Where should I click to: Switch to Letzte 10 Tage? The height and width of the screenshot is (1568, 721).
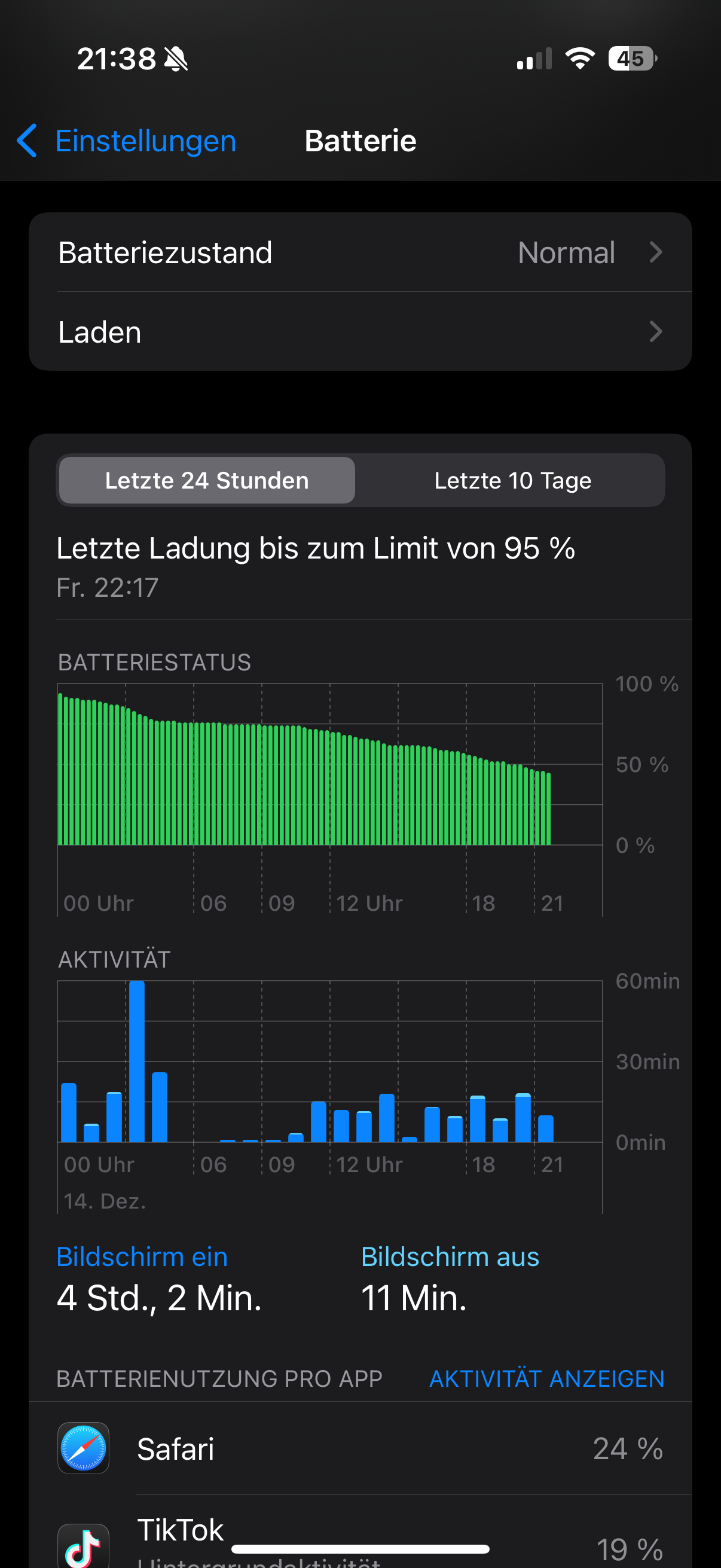(x=512, y=481)
